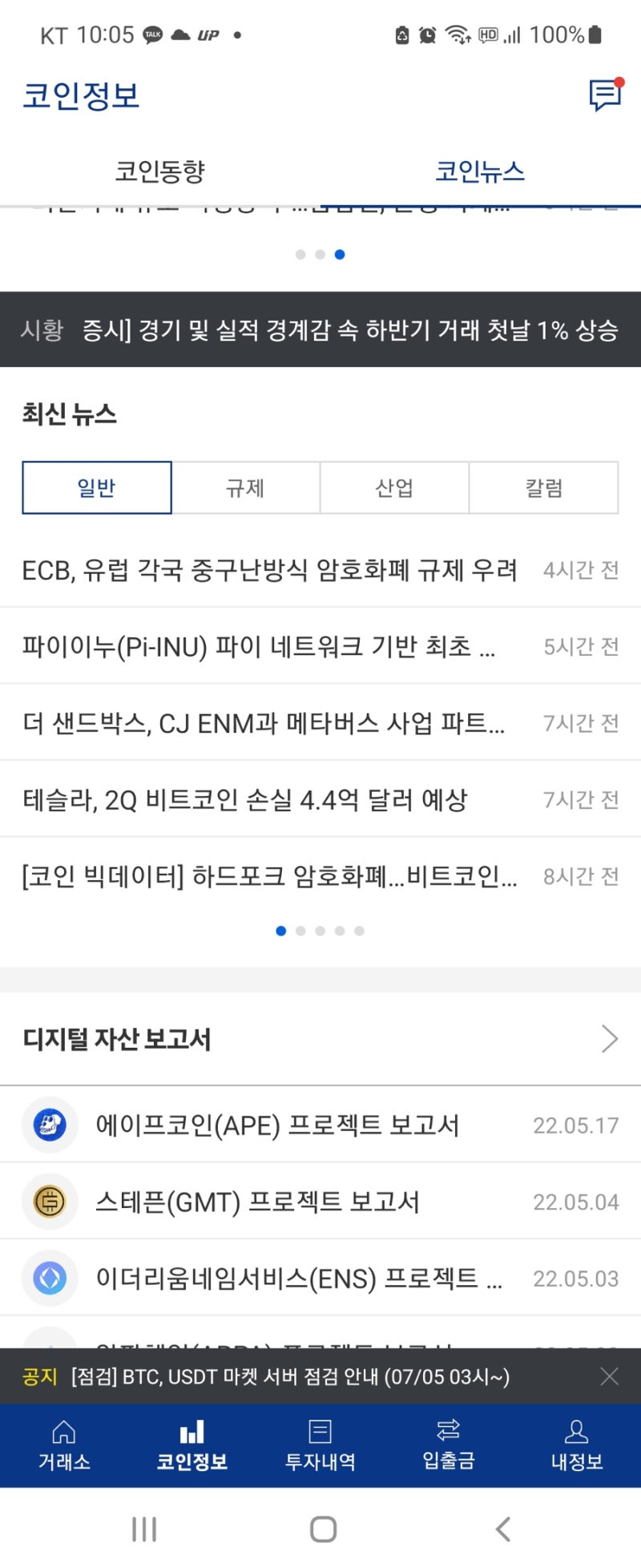Select the third pagination dot above 시황 banner

(x=340, y=254)
